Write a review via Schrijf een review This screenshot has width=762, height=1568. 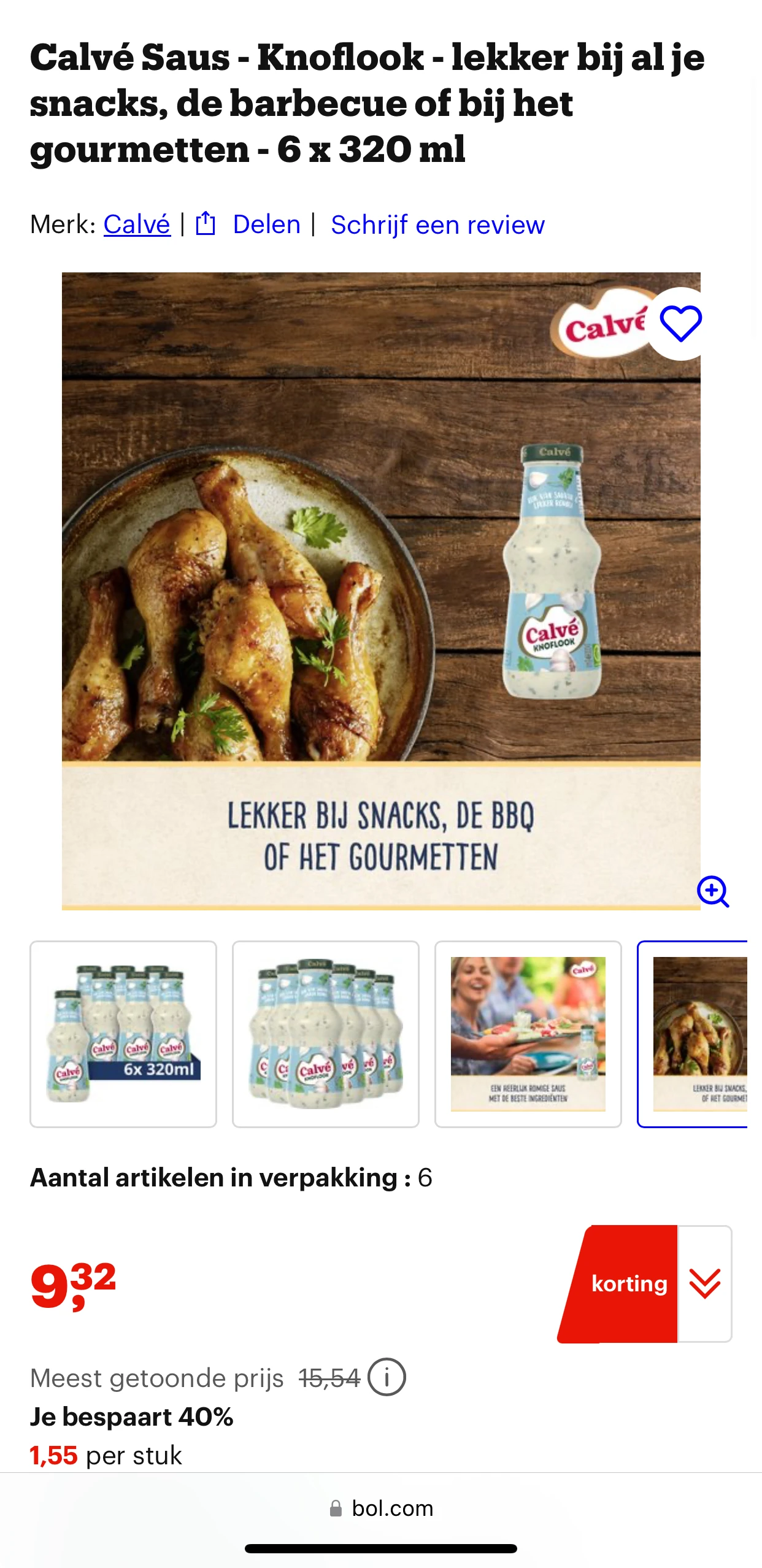click(437, 225)
